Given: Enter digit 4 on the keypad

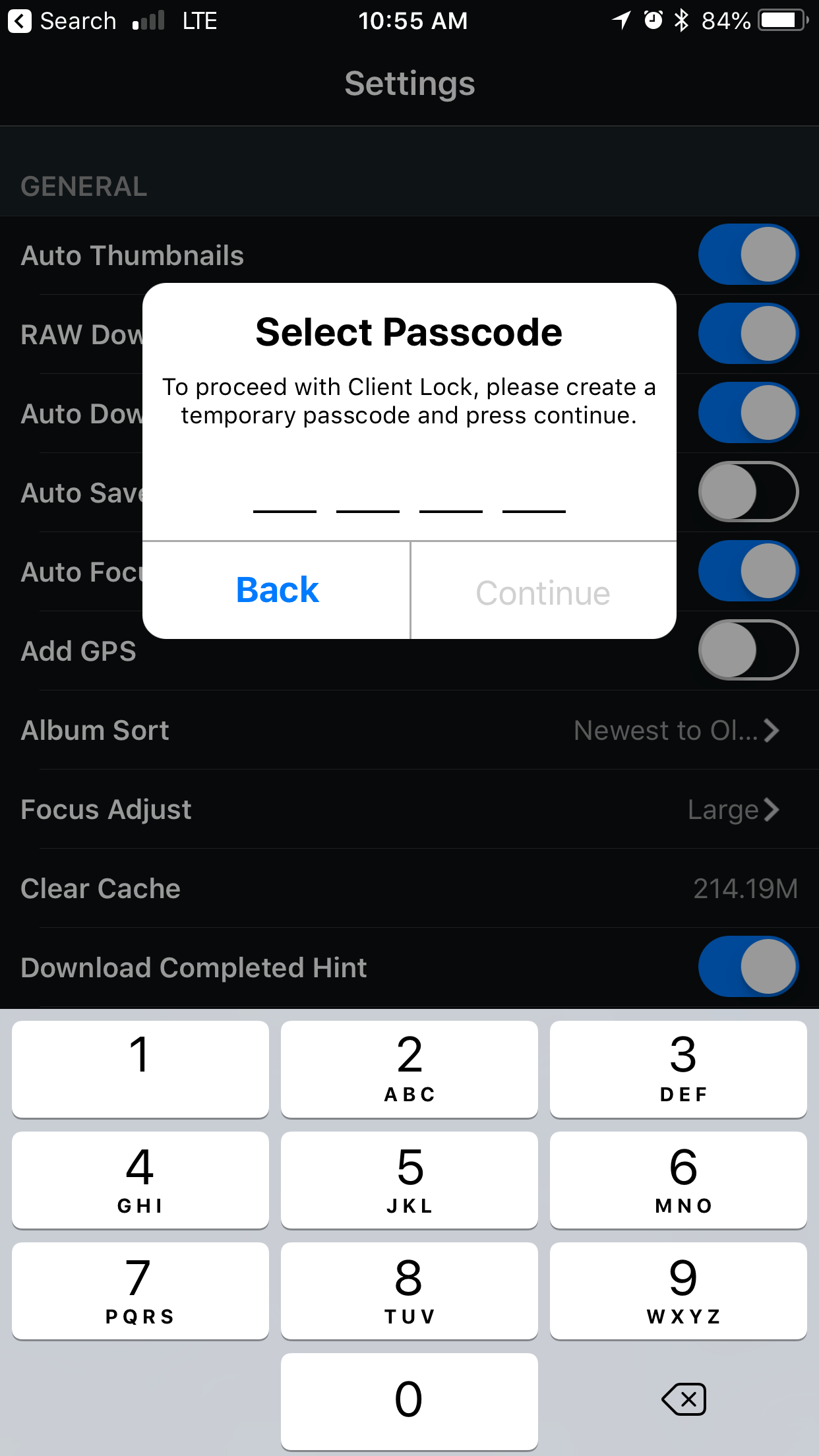Looking at the screenshot, I should point(140,1180).
